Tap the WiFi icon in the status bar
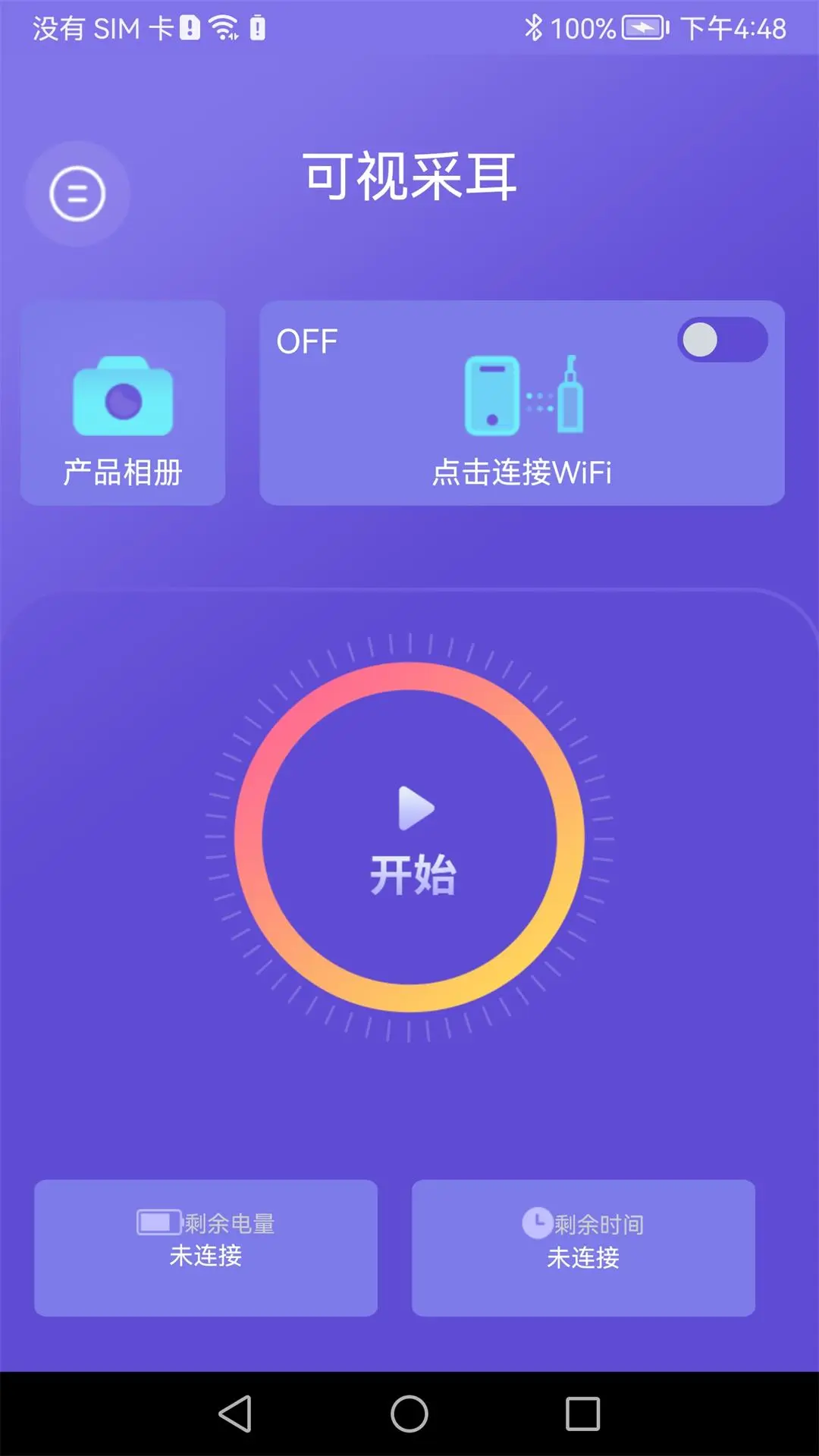 (x=222, y=27)
